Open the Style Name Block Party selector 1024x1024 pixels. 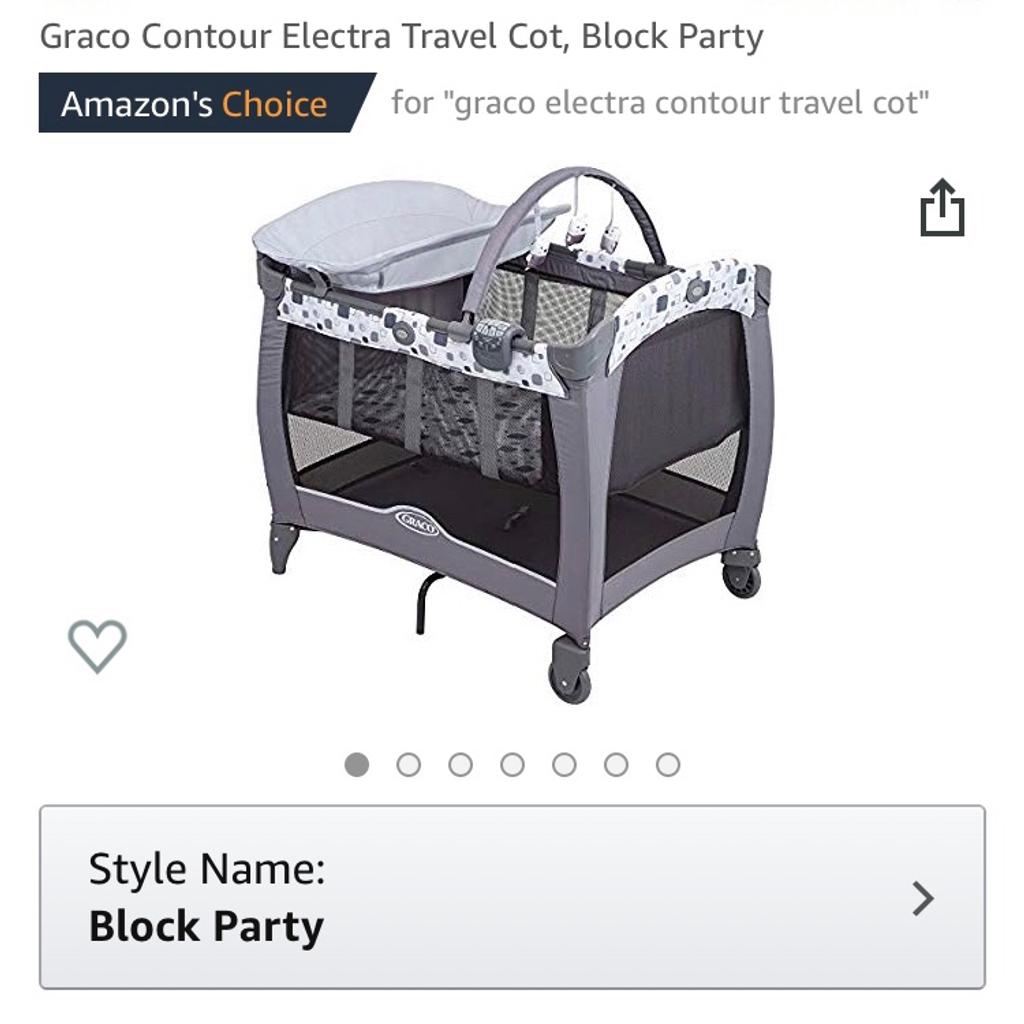(x=512, y=897)
